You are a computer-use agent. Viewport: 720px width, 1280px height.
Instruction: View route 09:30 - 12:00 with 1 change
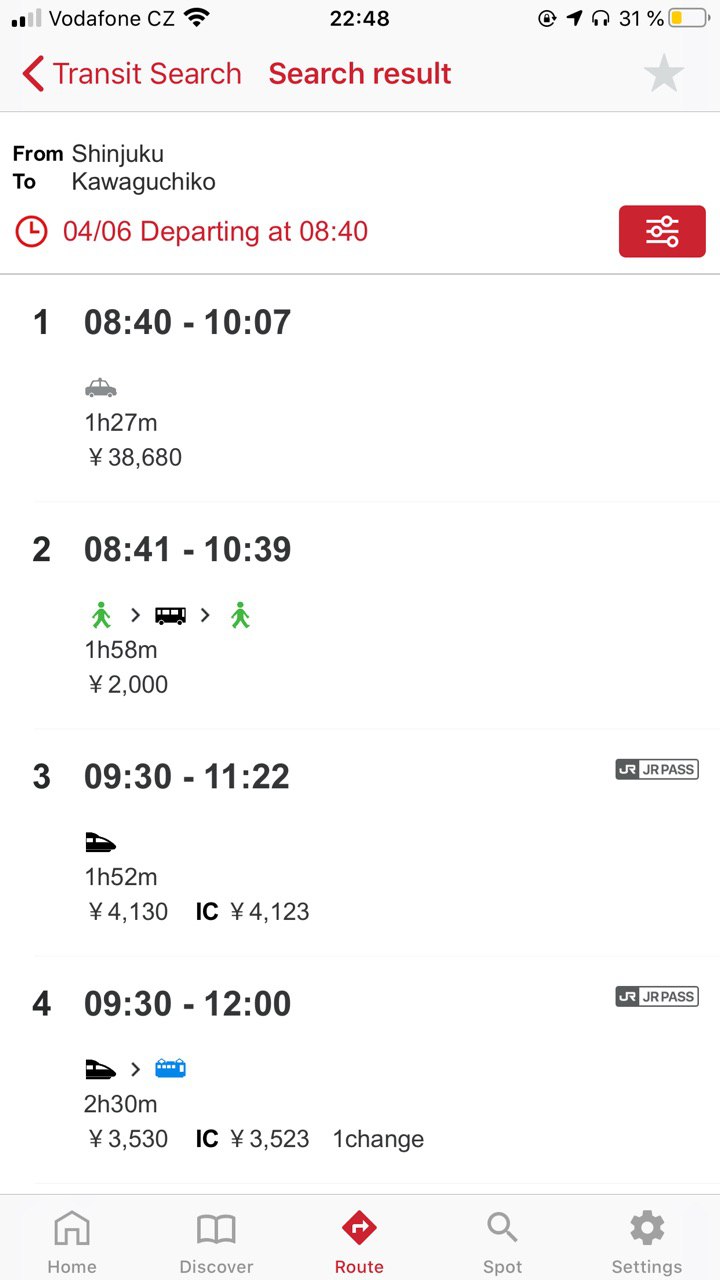point(360,1069)
